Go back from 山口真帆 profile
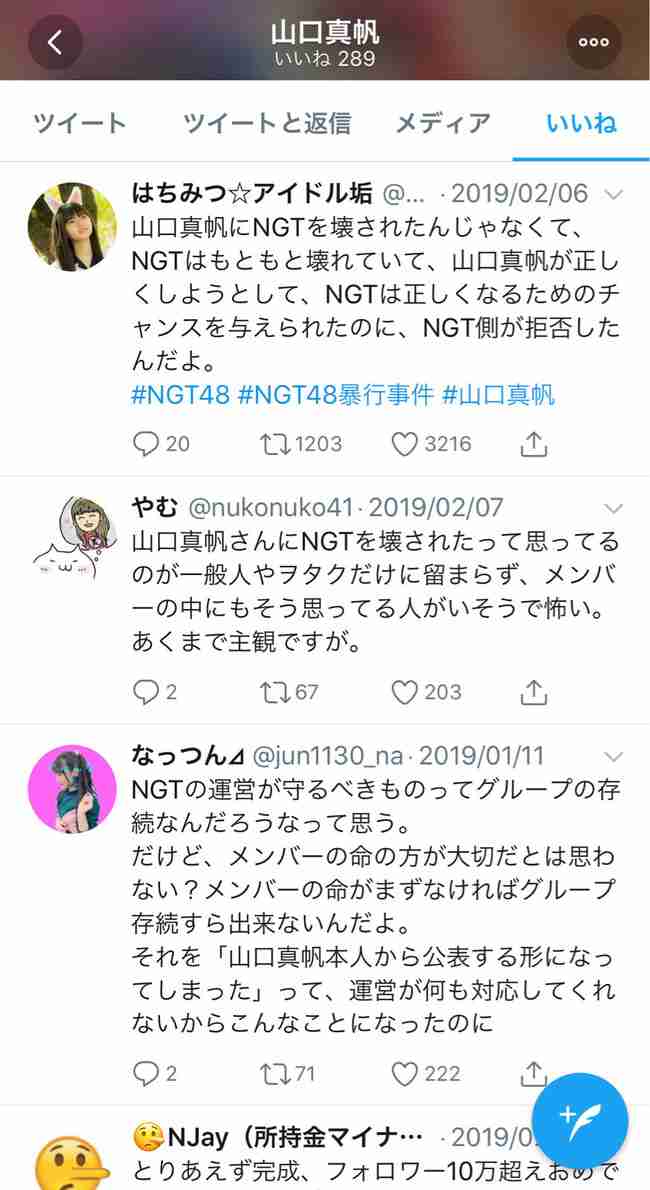Image resolution: width=650 pixels, height=1190 pixels. [55, 42]
